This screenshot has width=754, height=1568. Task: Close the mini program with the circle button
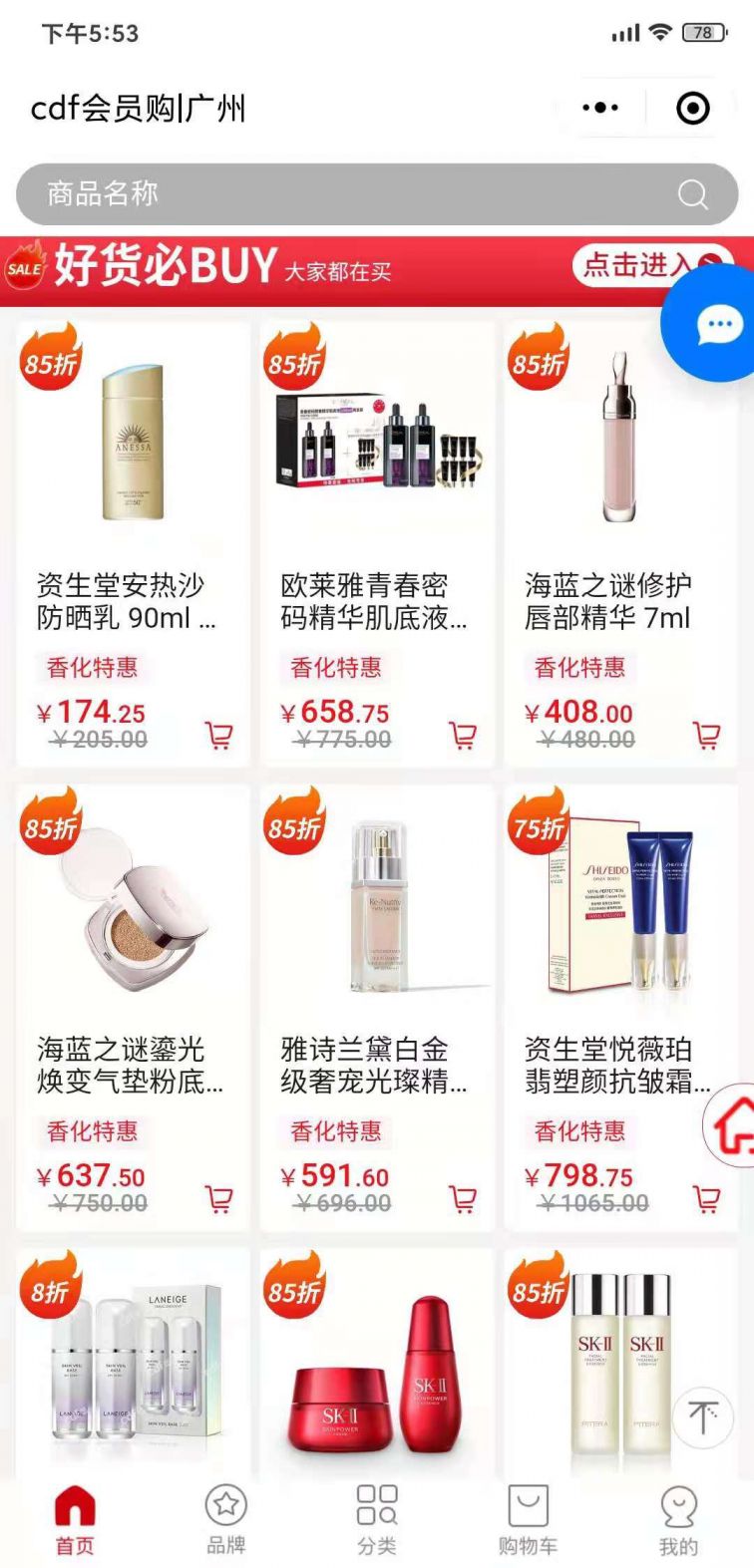pyautogui.click(x=693, y=107)
